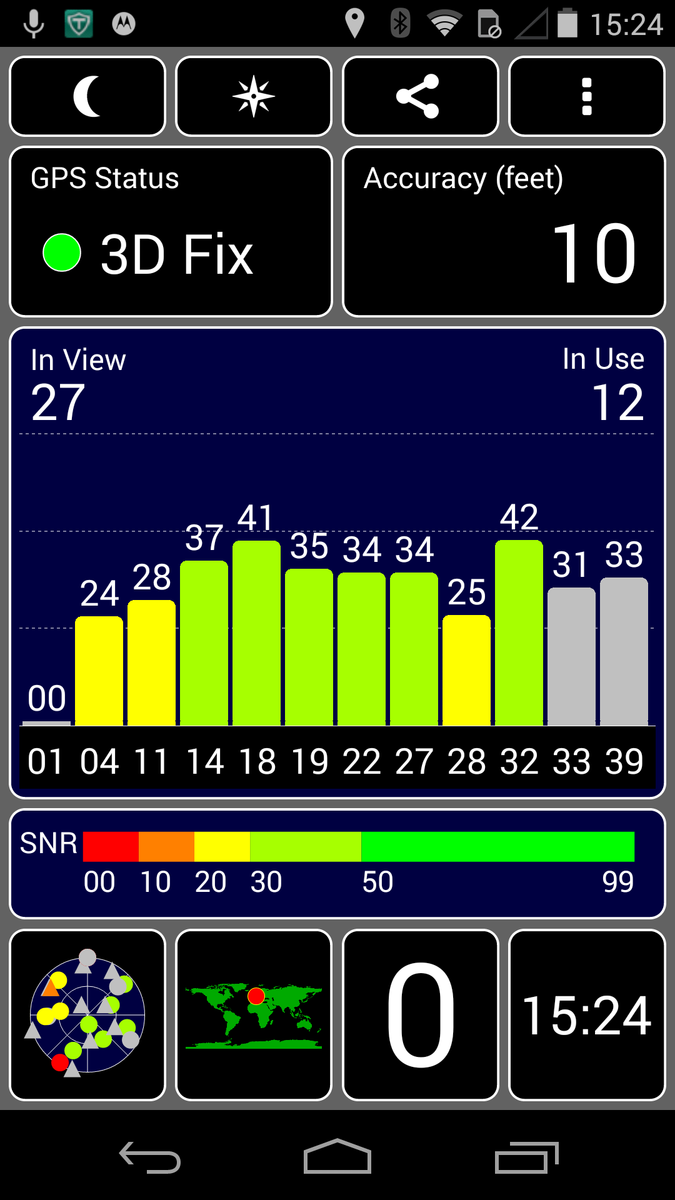The height and width of the screenshot is (1200, 675).
Task: Share the current GPS data
Action: [x=421, y=96]
